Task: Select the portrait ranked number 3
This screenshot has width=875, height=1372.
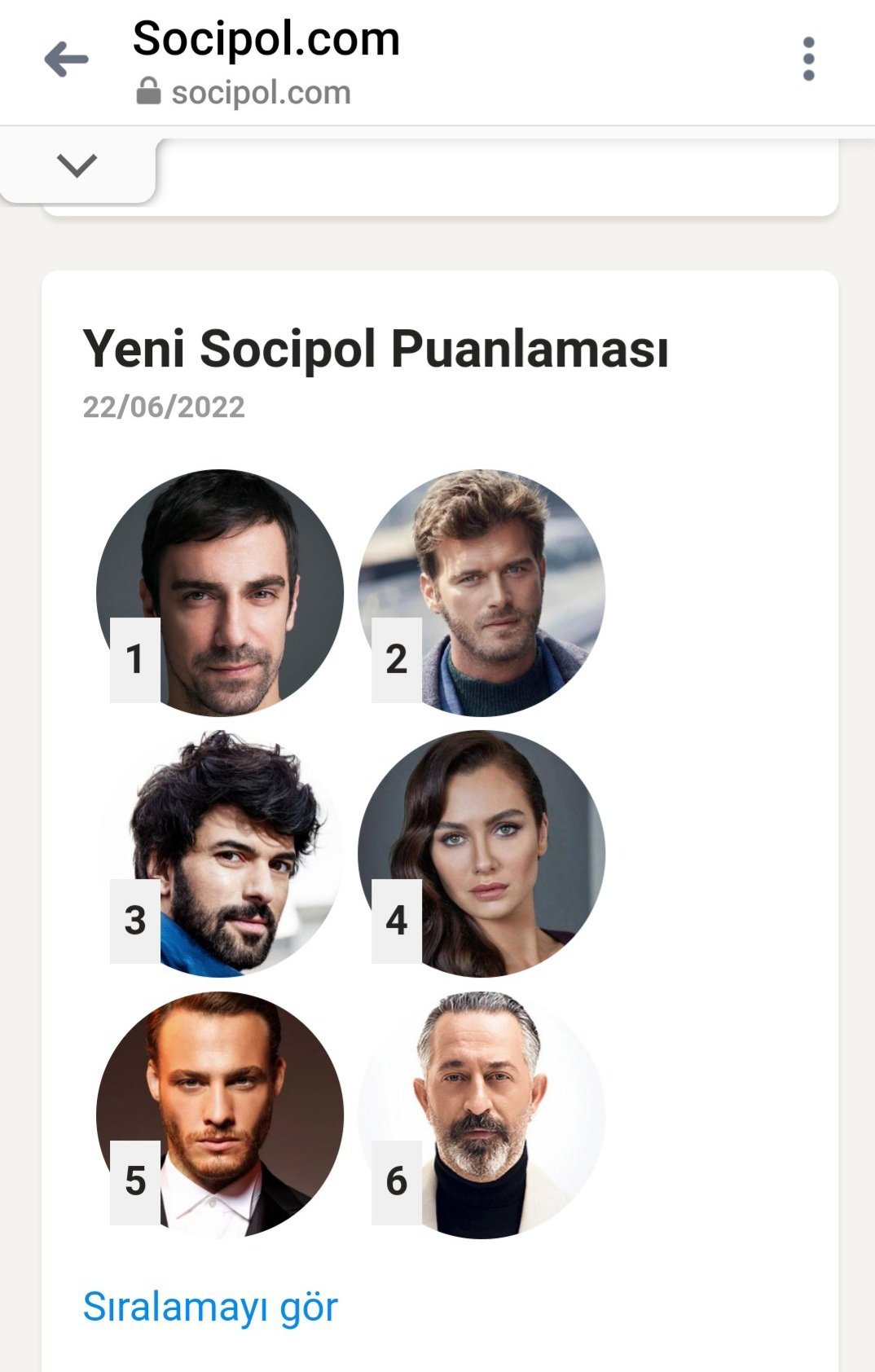Action: [220, 853]
